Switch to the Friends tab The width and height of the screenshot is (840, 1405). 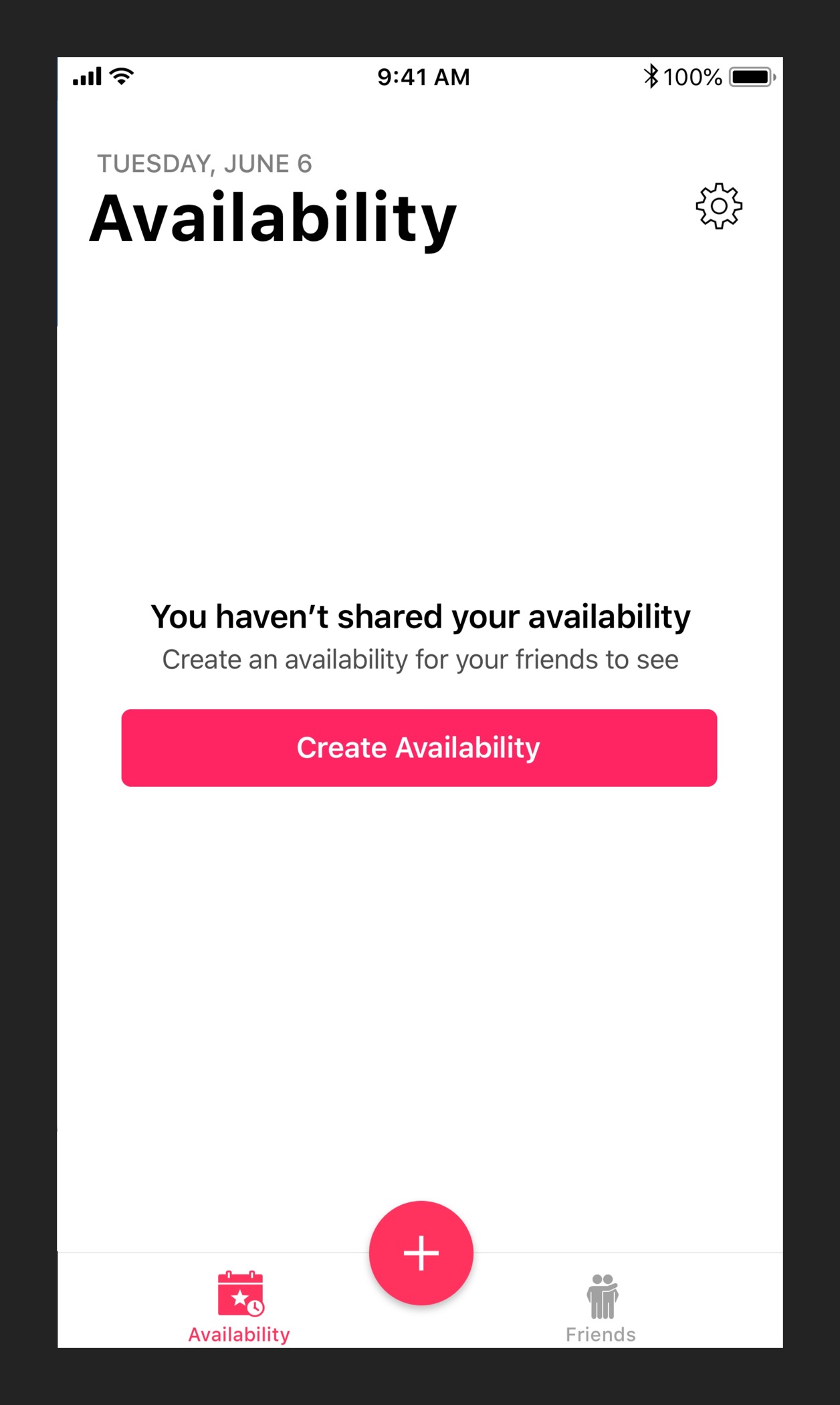(601, 1307)
